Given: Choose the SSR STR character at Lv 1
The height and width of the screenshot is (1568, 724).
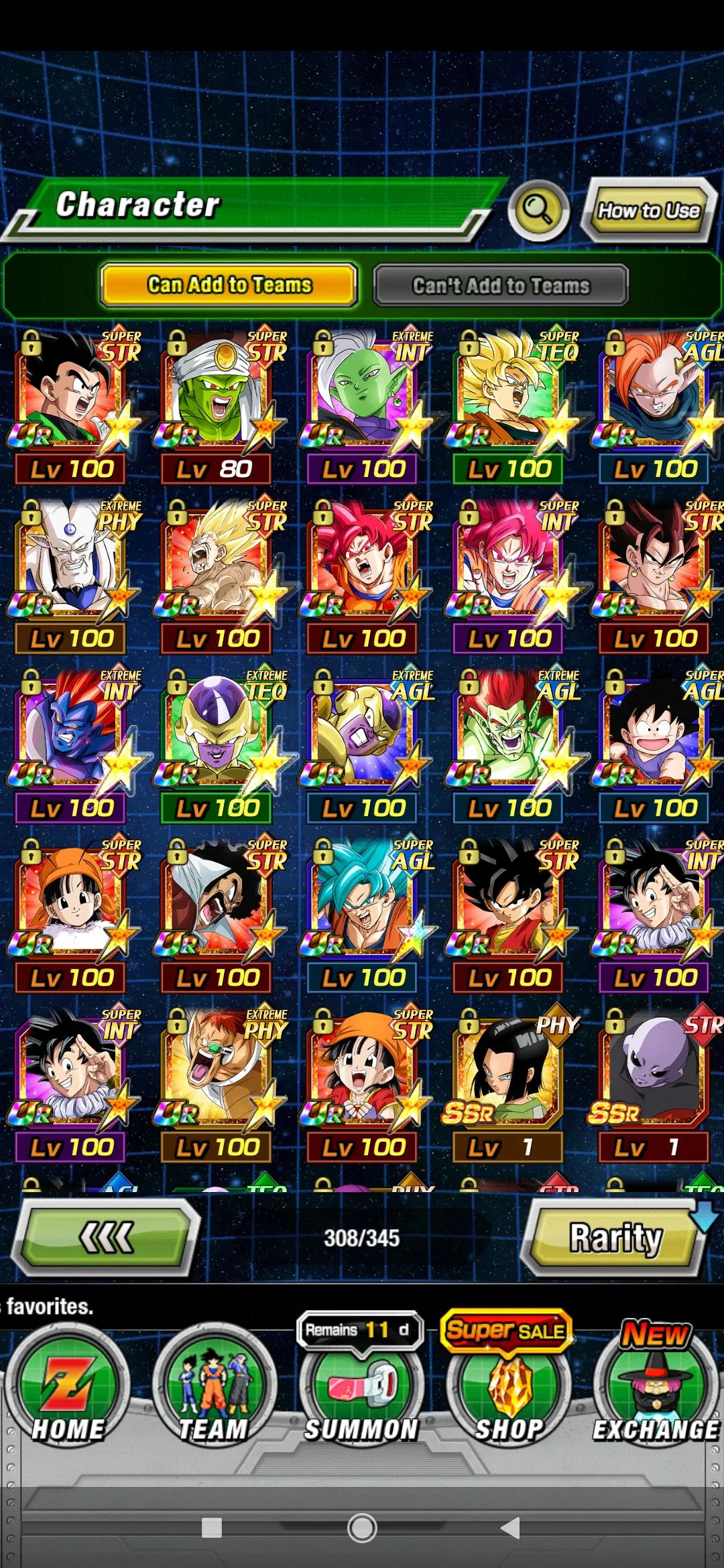Looking at the screenshot, I should 654,1084.
